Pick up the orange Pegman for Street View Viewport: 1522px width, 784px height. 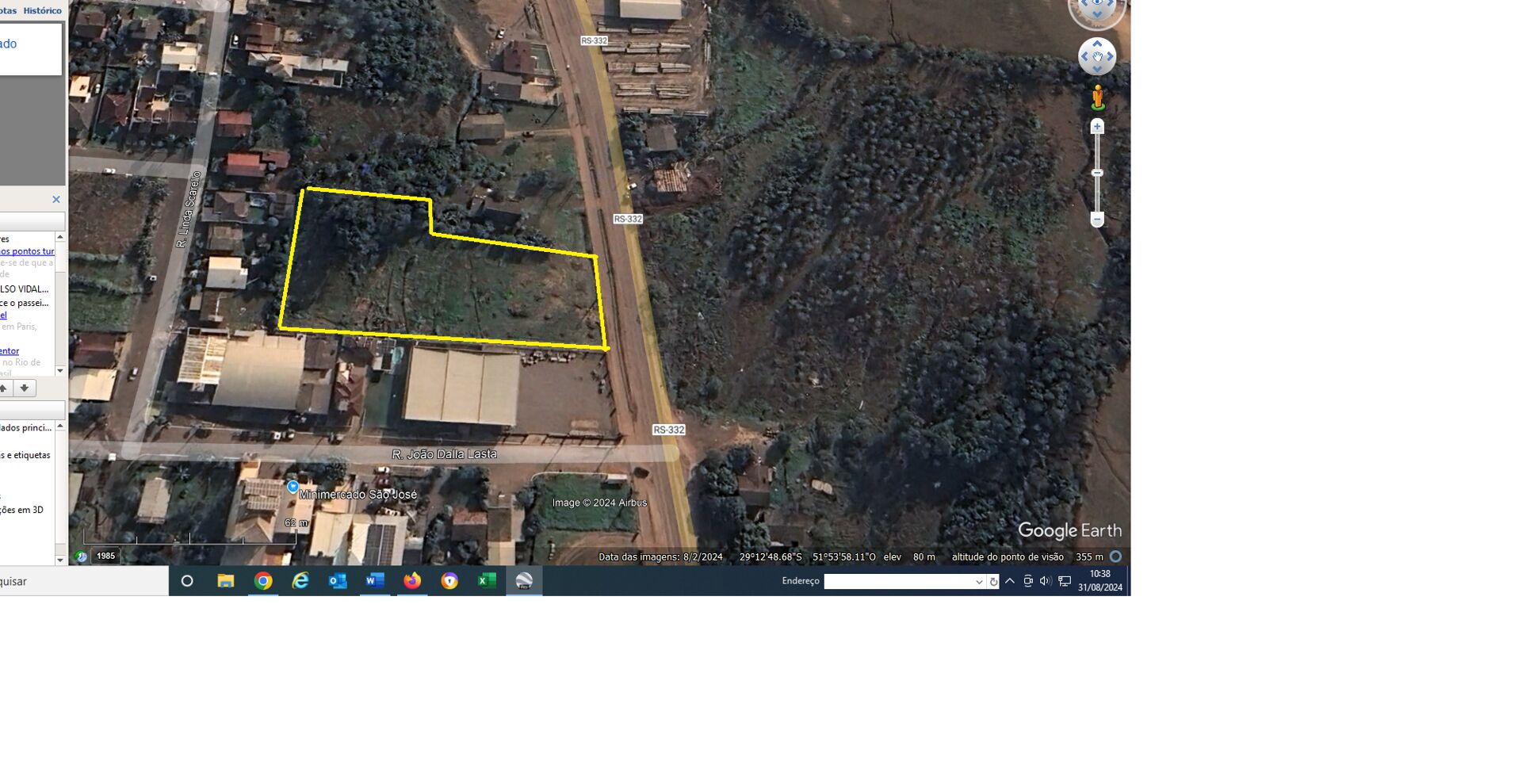click(1097, 98)
